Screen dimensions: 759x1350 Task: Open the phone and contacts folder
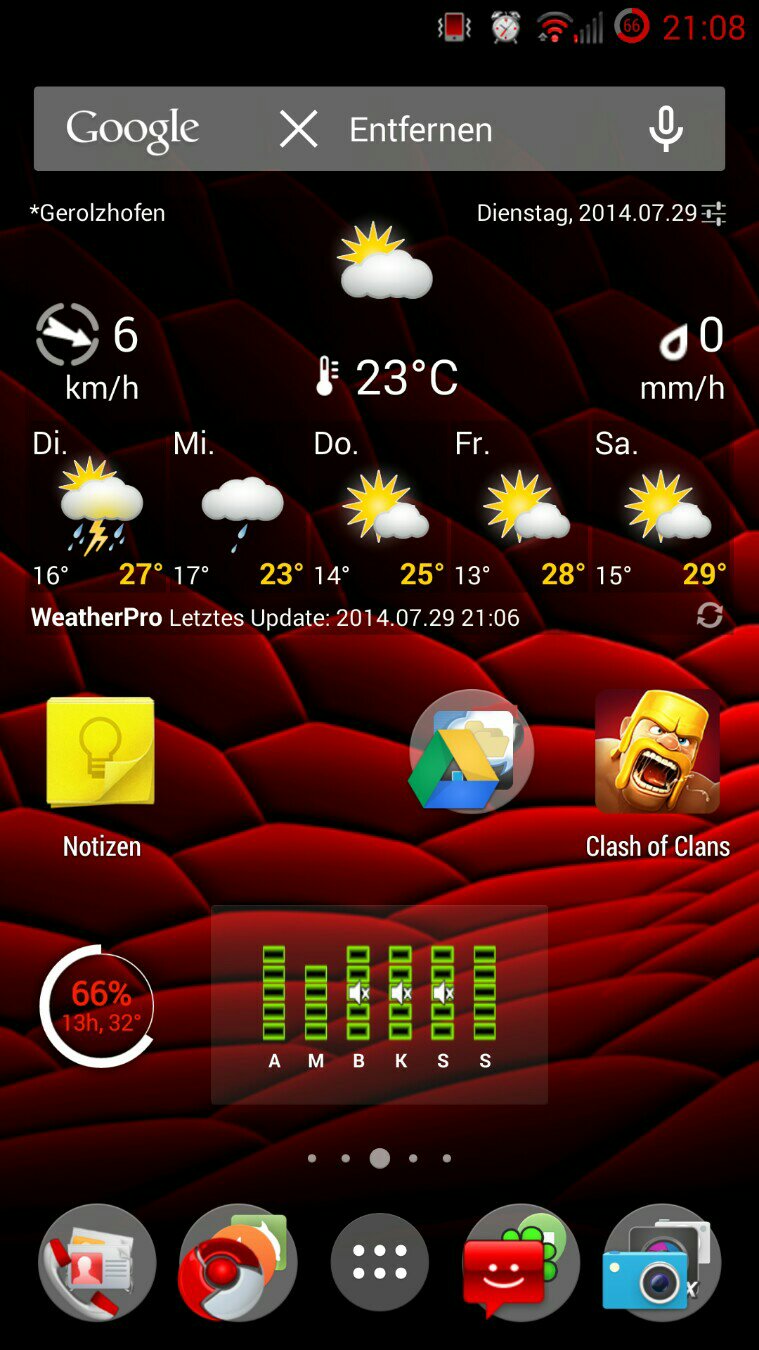(x=97, y=1263)
